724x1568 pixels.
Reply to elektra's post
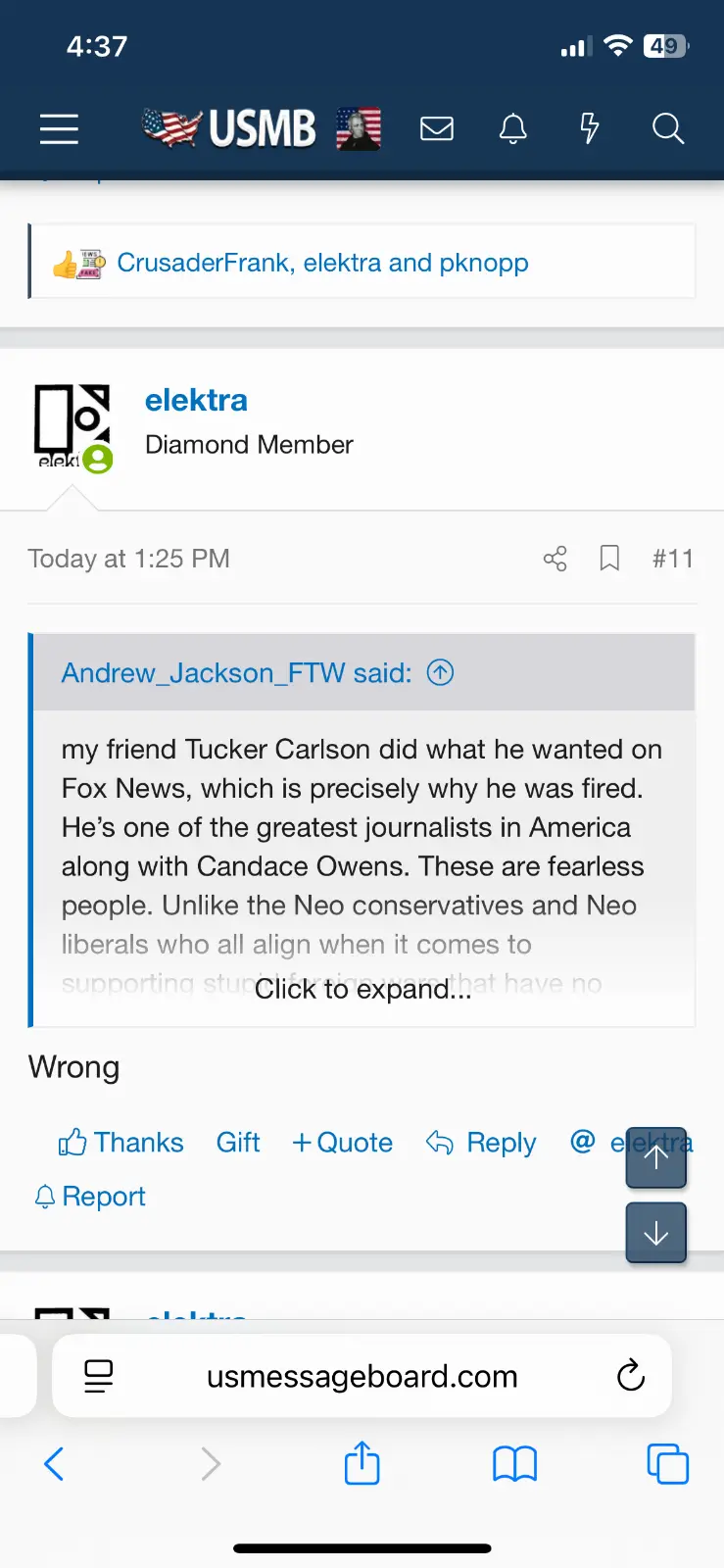pyautogui.click(x=482, y=1143)
